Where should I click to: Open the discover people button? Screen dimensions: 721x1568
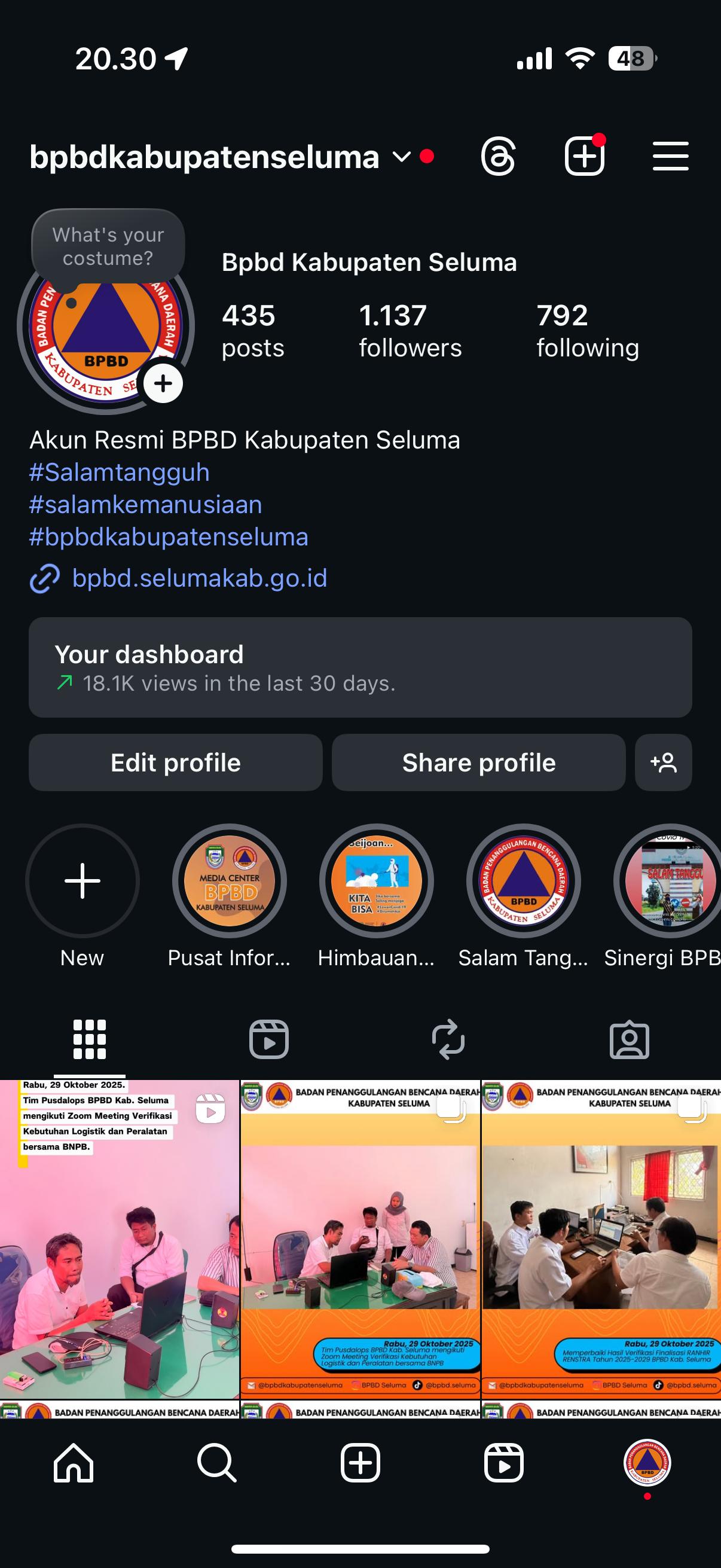click(663, 762)
